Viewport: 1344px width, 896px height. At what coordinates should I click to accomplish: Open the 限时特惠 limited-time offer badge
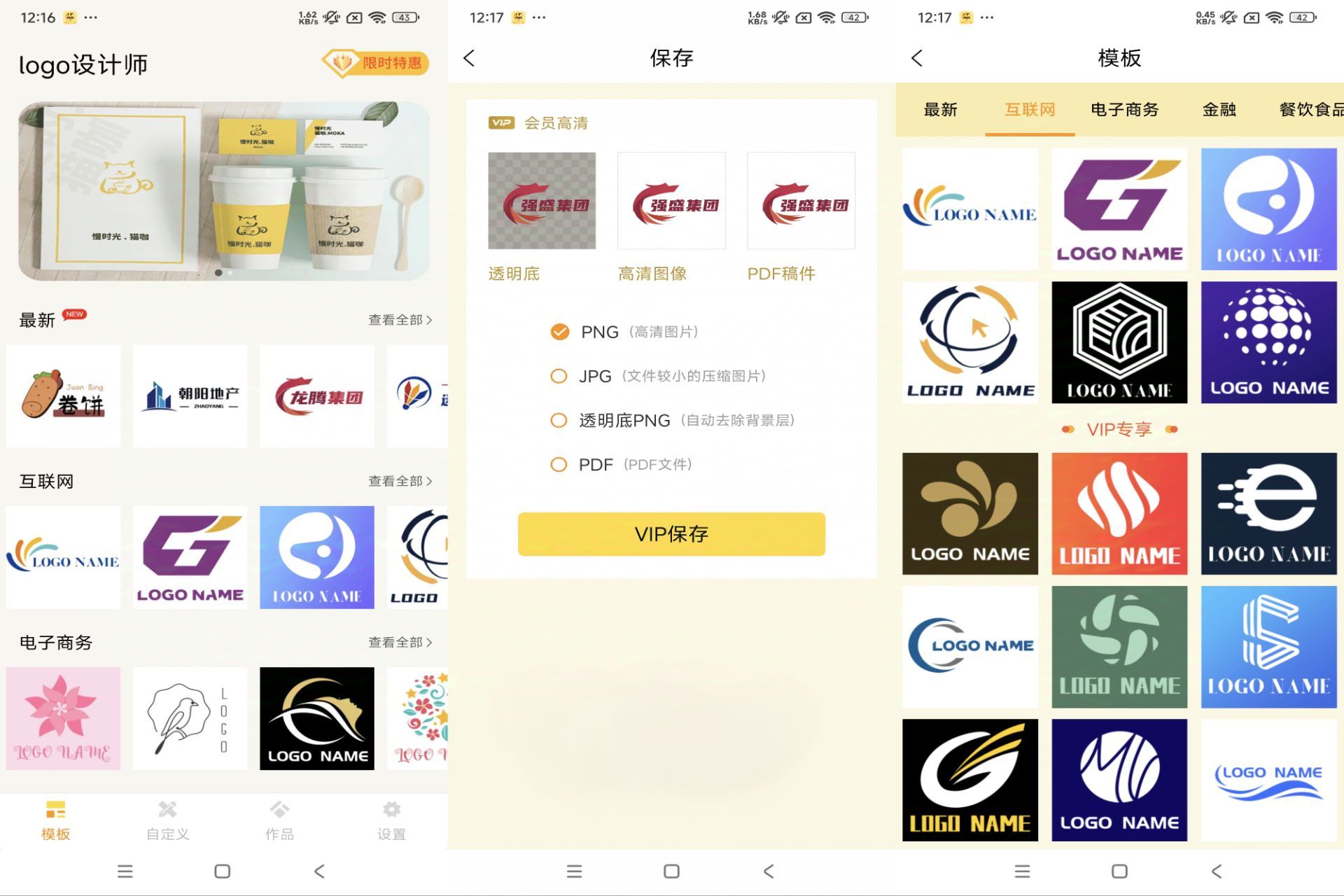point(376,63)
